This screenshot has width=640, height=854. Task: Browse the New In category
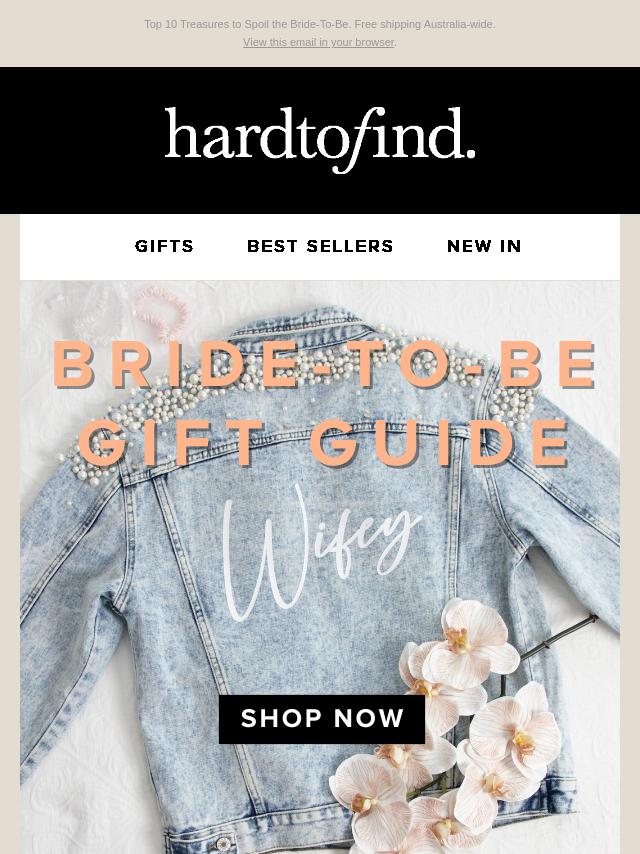coord(484,246)
